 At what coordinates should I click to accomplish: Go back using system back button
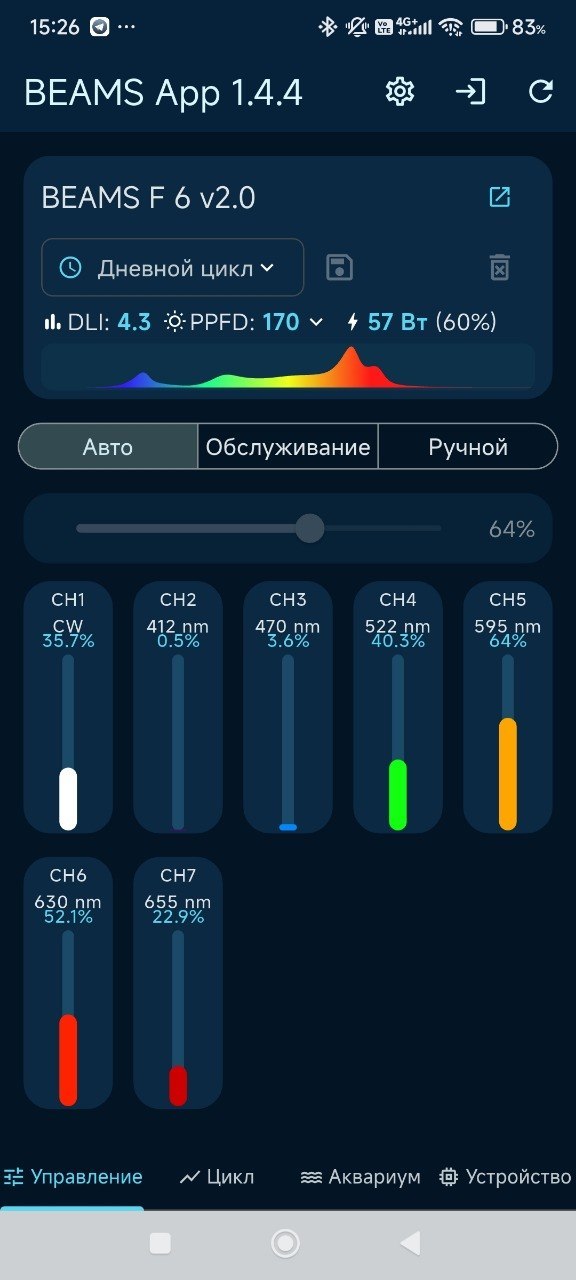[x=410, y=1243]
